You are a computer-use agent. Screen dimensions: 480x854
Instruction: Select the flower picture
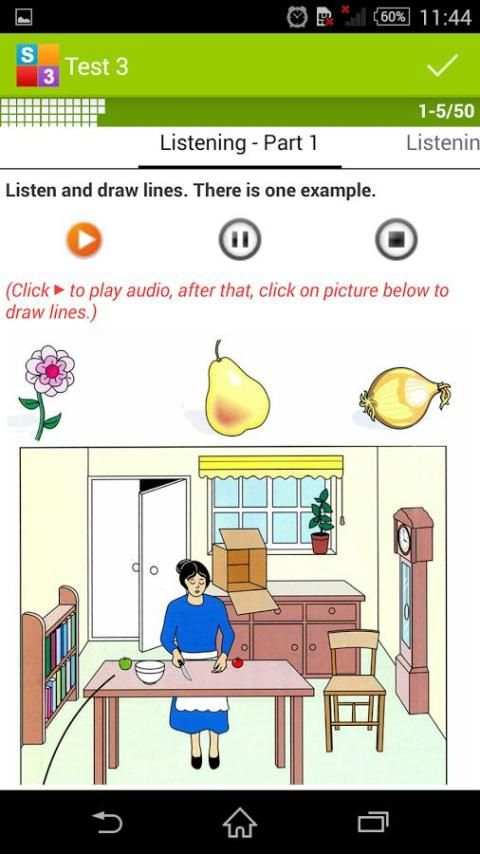[46, 392]
